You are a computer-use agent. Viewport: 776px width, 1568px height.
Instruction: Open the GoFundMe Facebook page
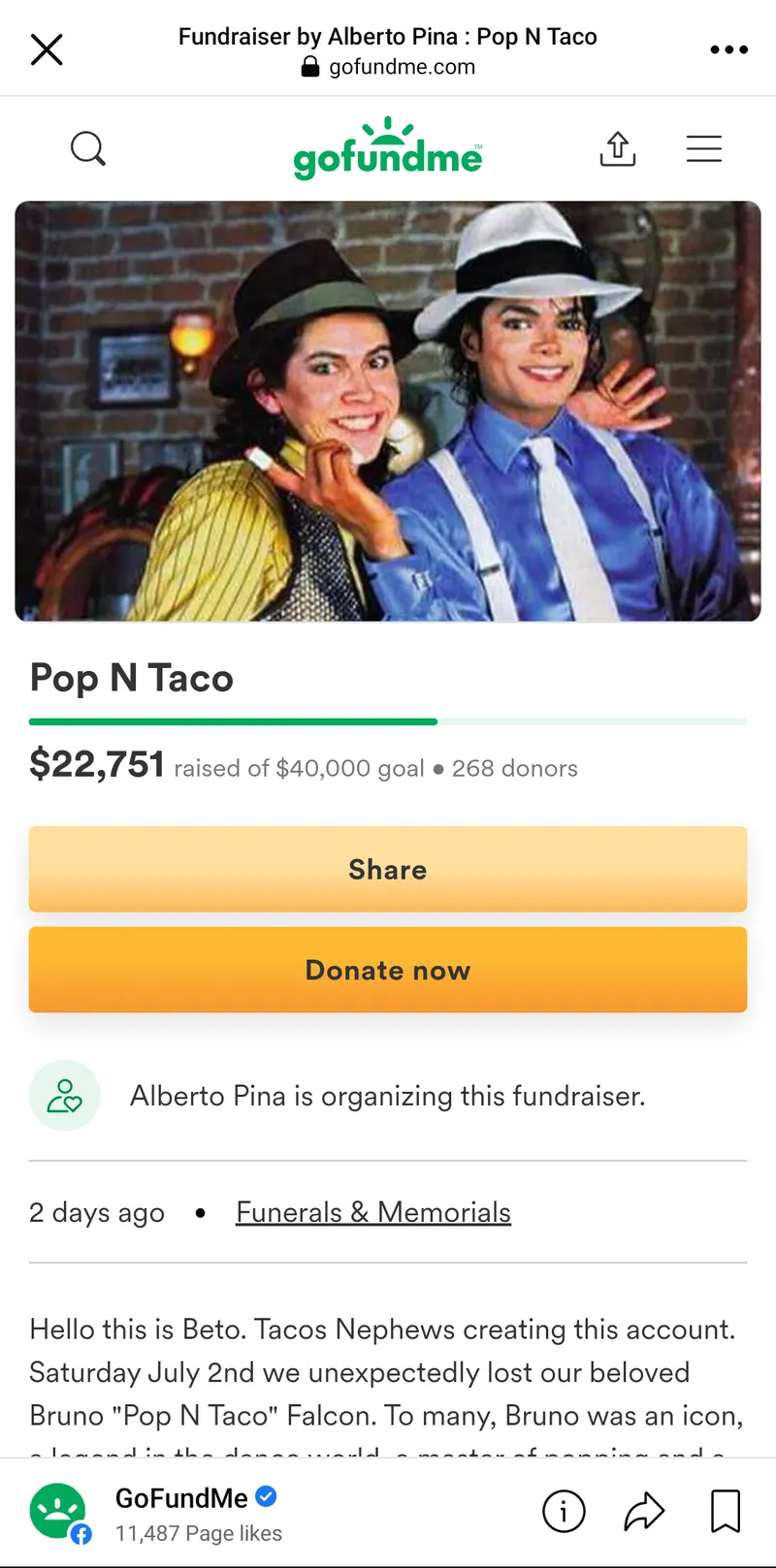[181, 1498]
